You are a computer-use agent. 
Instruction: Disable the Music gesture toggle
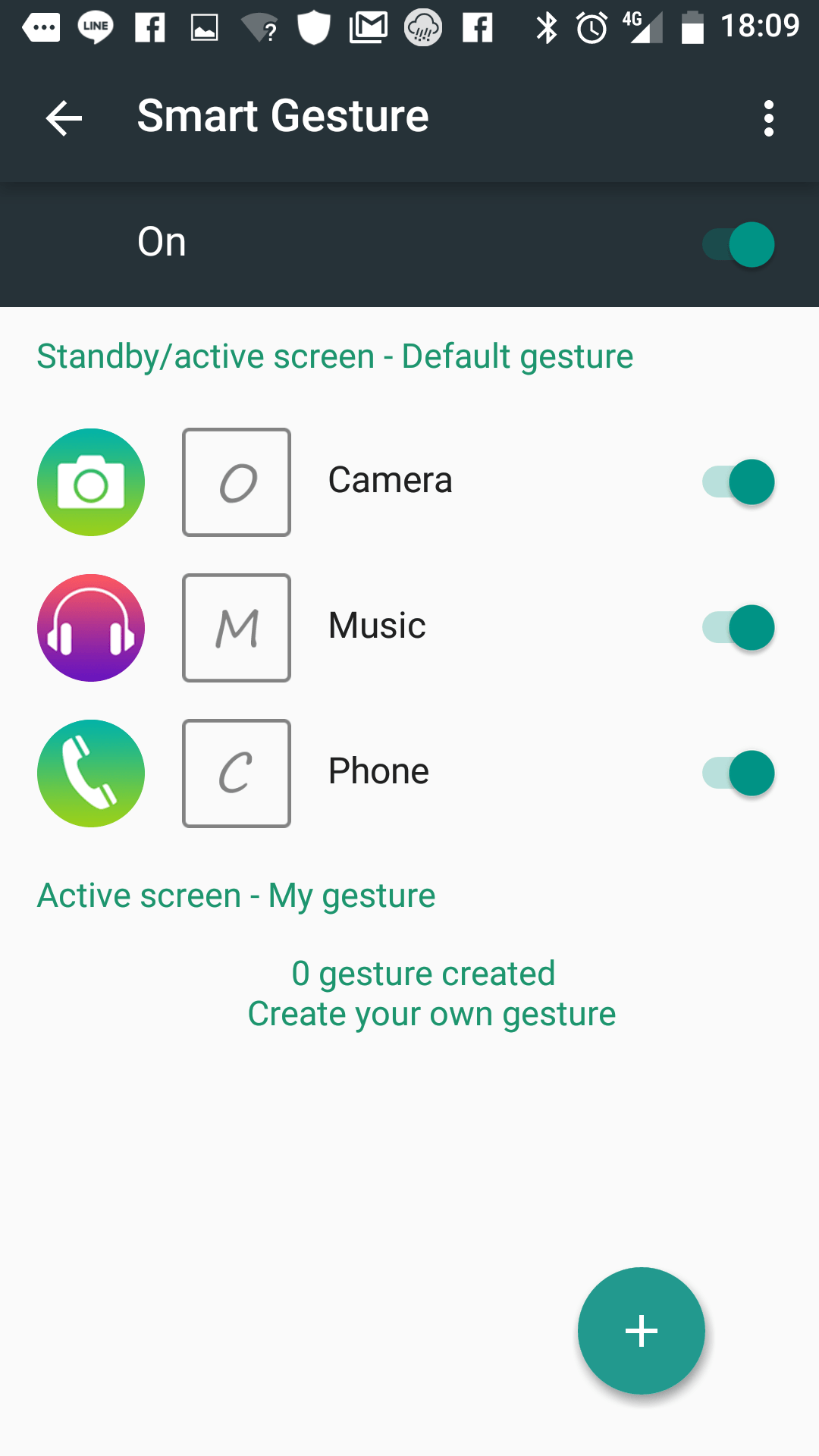(738, 628)
